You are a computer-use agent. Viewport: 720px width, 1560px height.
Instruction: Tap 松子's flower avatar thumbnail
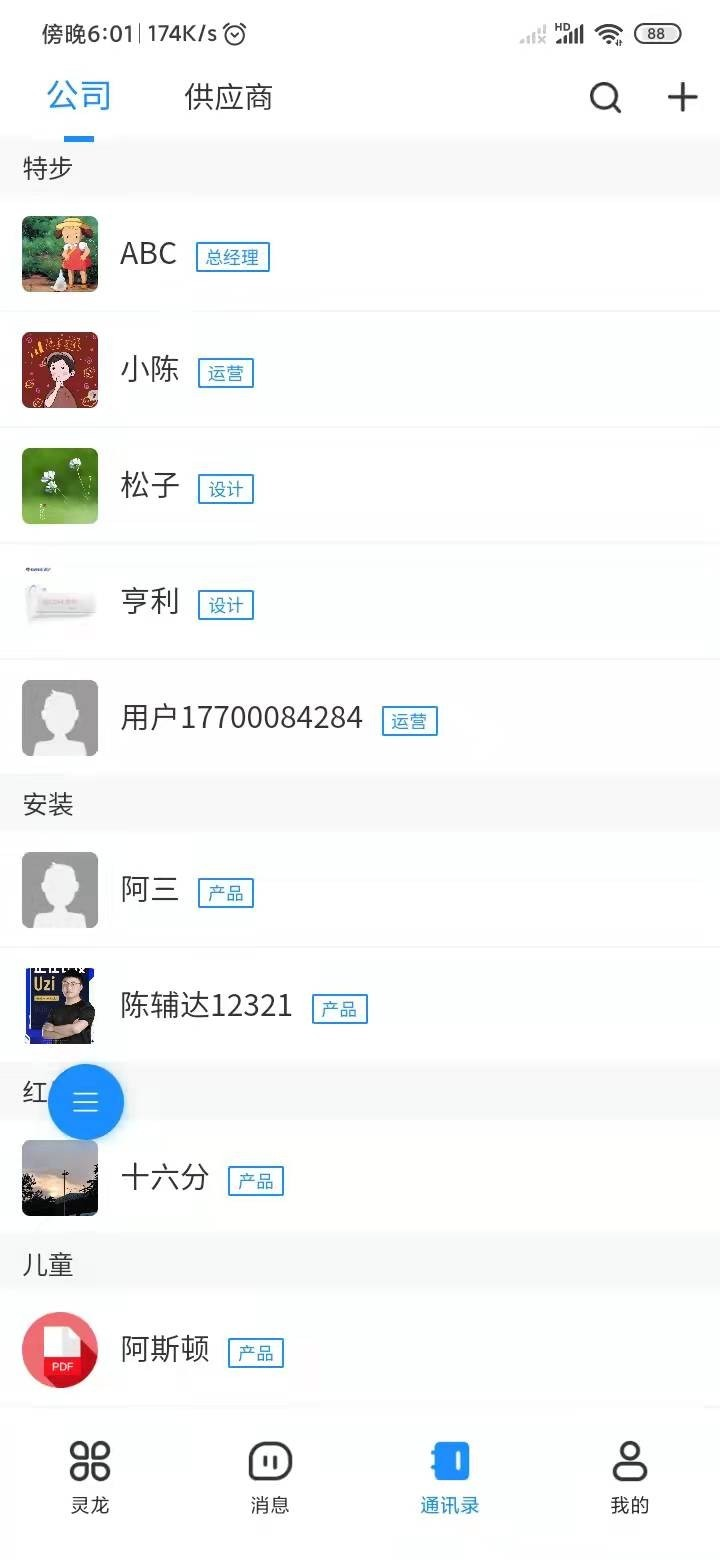(59, 486)
